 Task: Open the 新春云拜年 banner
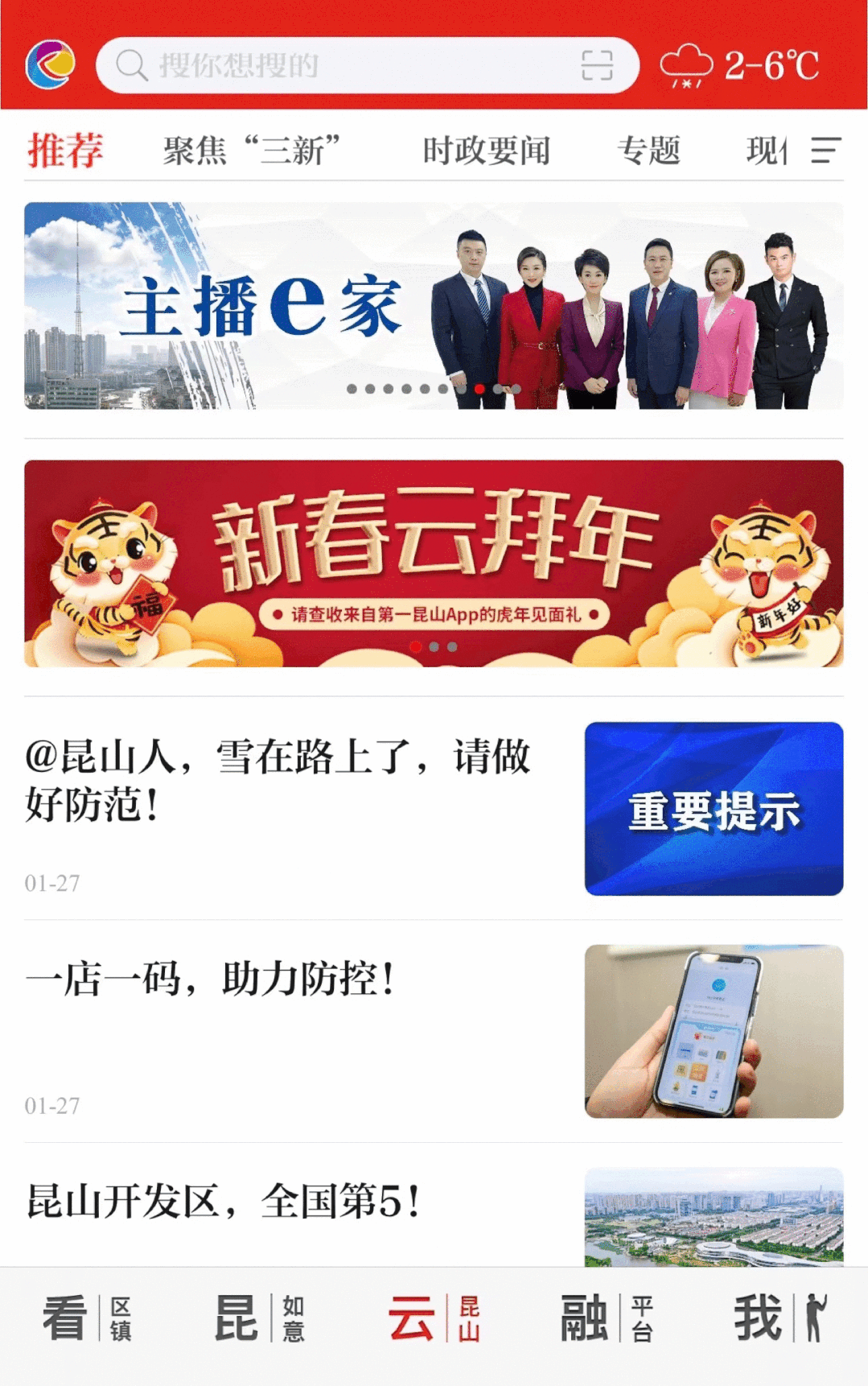tap(434, 563)
